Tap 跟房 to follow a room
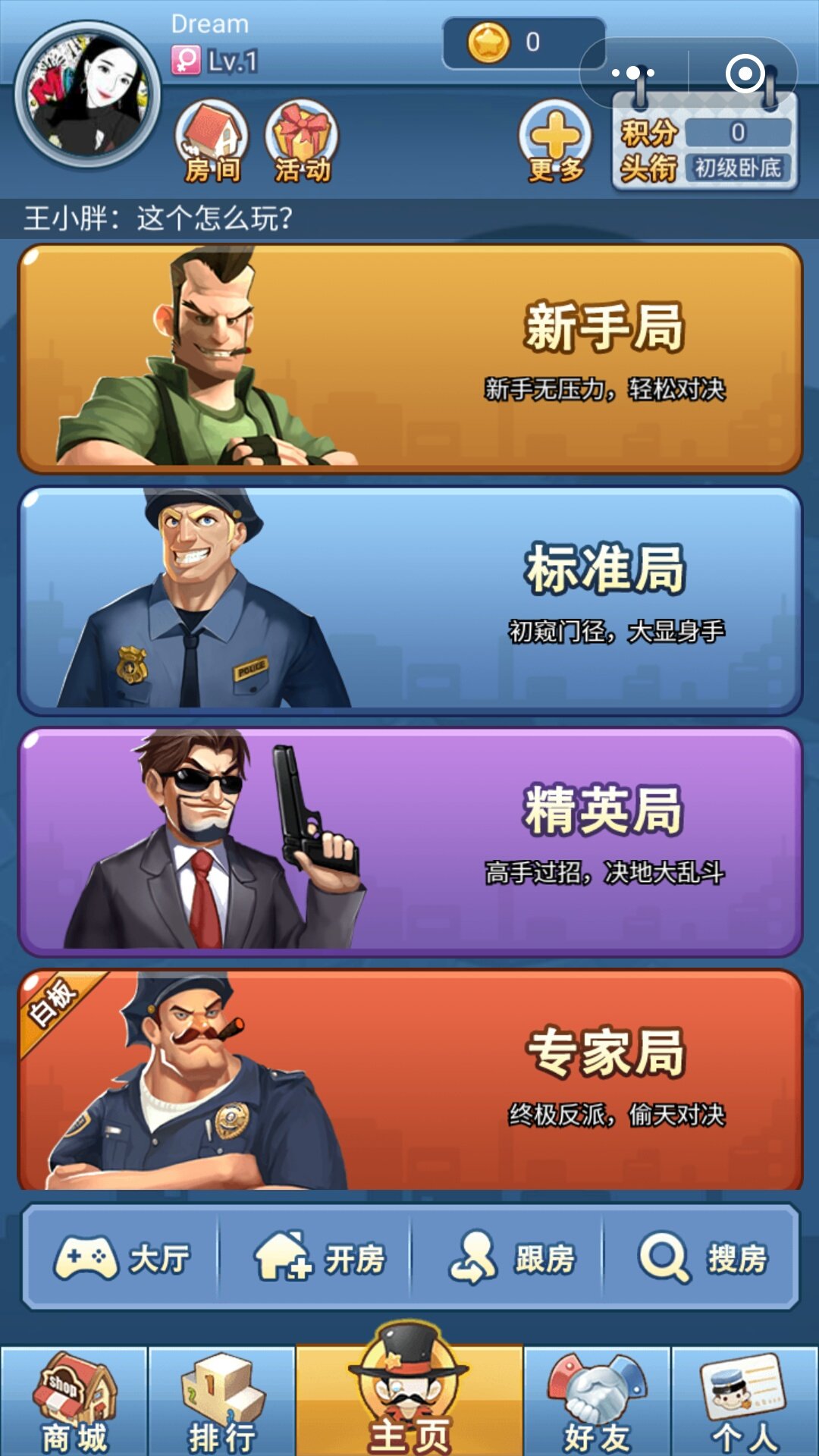This screenshot has width=819, height=1456. coord(510,1259)
